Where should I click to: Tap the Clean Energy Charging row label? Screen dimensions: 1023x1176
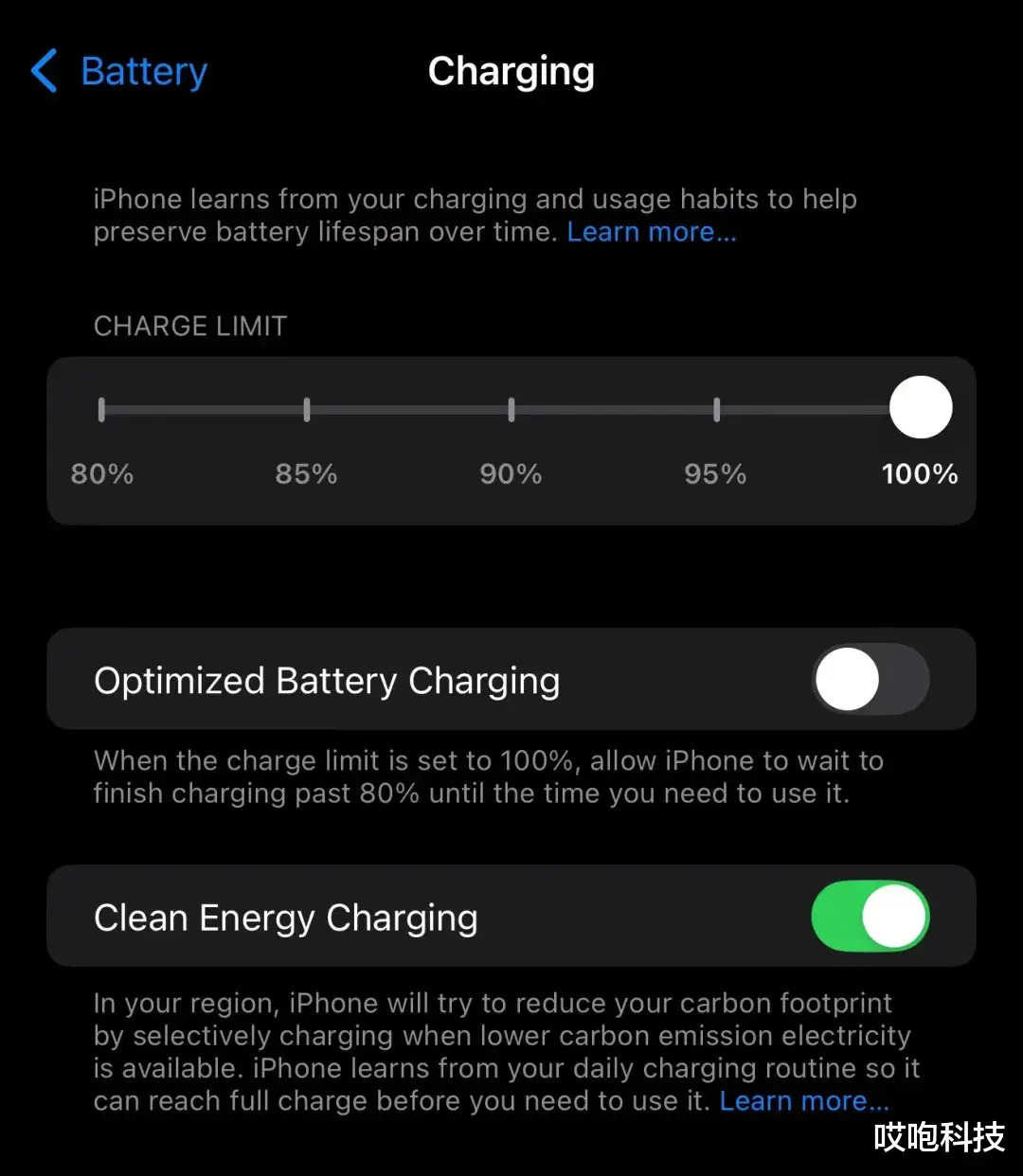click(x=284, y=917)
